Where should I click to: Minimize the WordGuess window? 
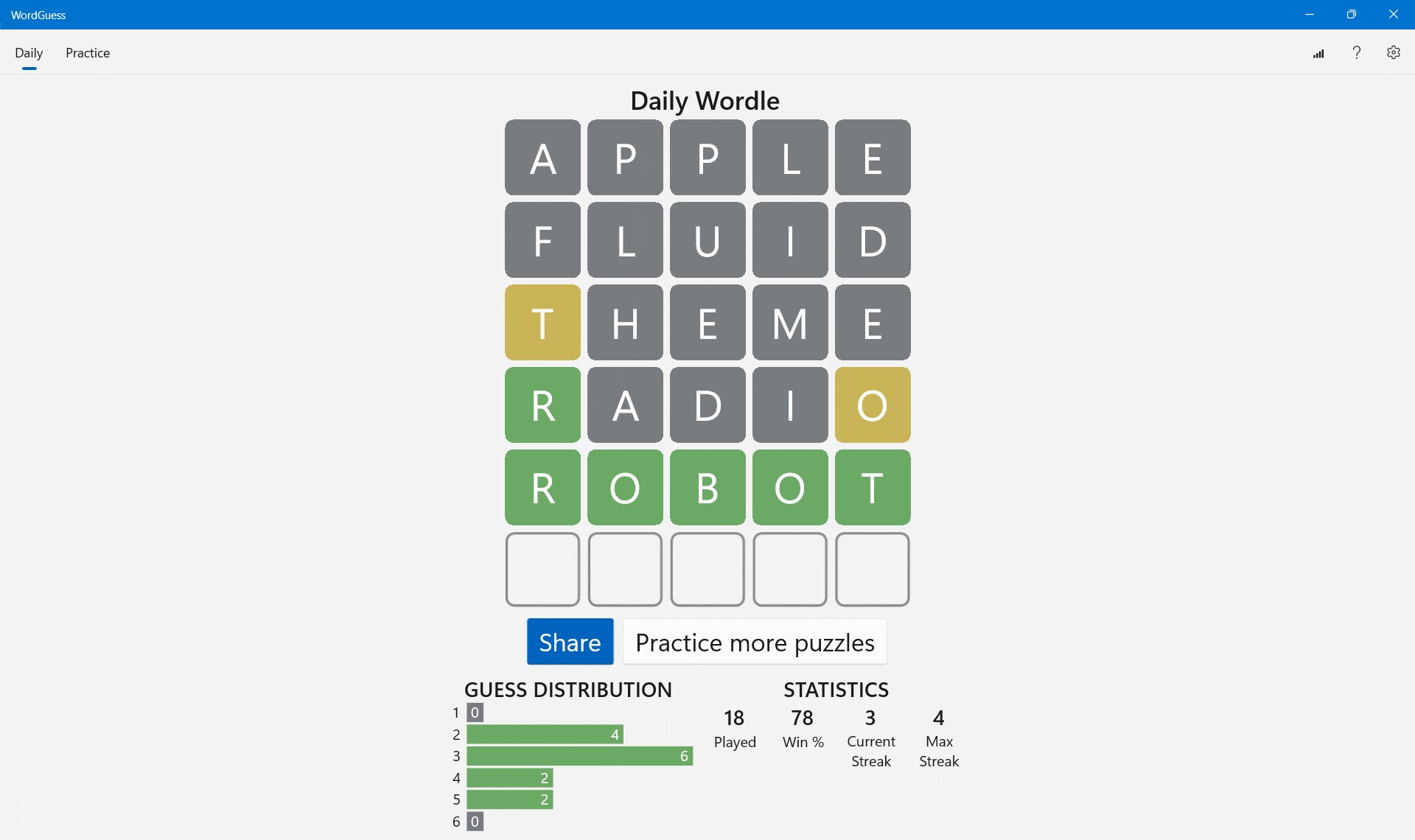pyautogui.click(x=1310, y=14)
